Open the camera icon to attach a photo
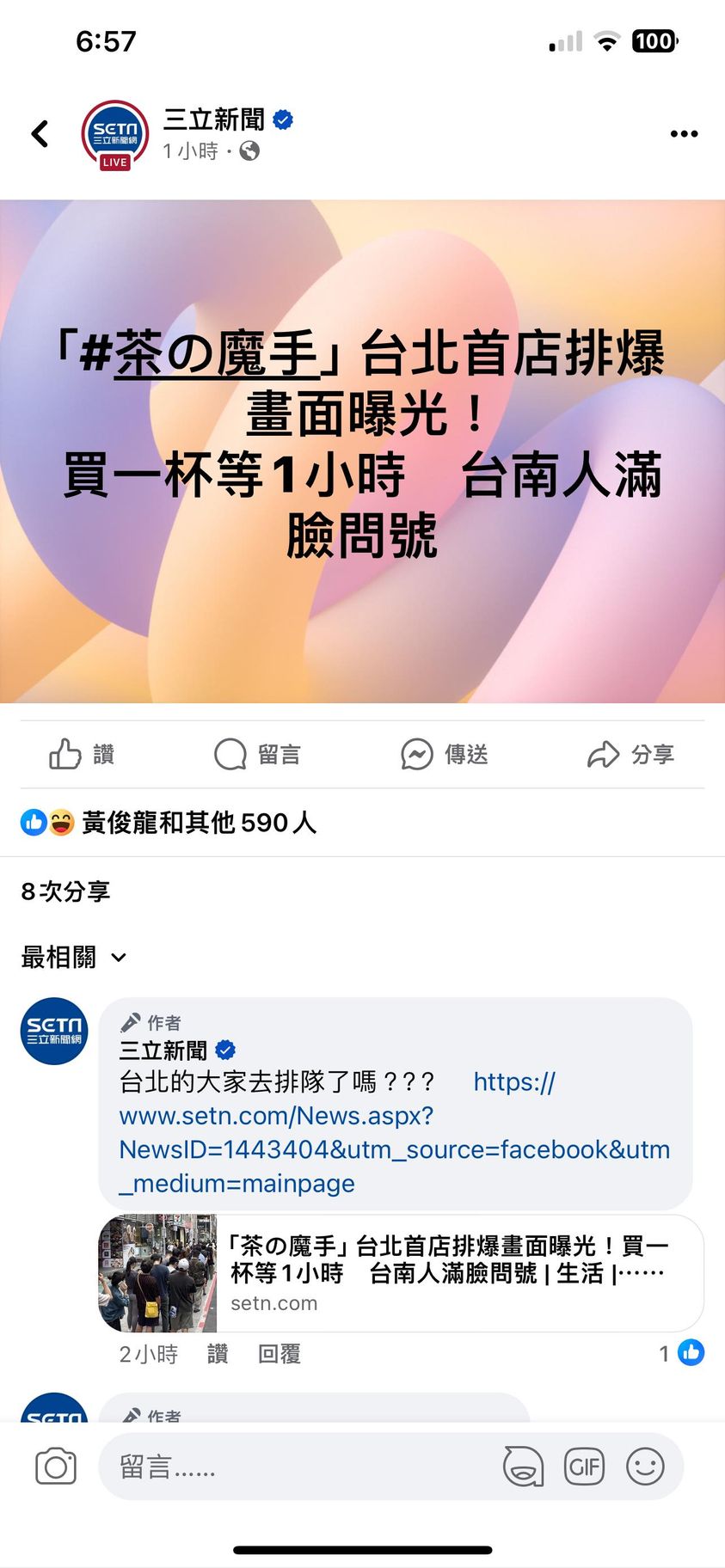Screen dimensions: 725x1568 click(56, 1467)
